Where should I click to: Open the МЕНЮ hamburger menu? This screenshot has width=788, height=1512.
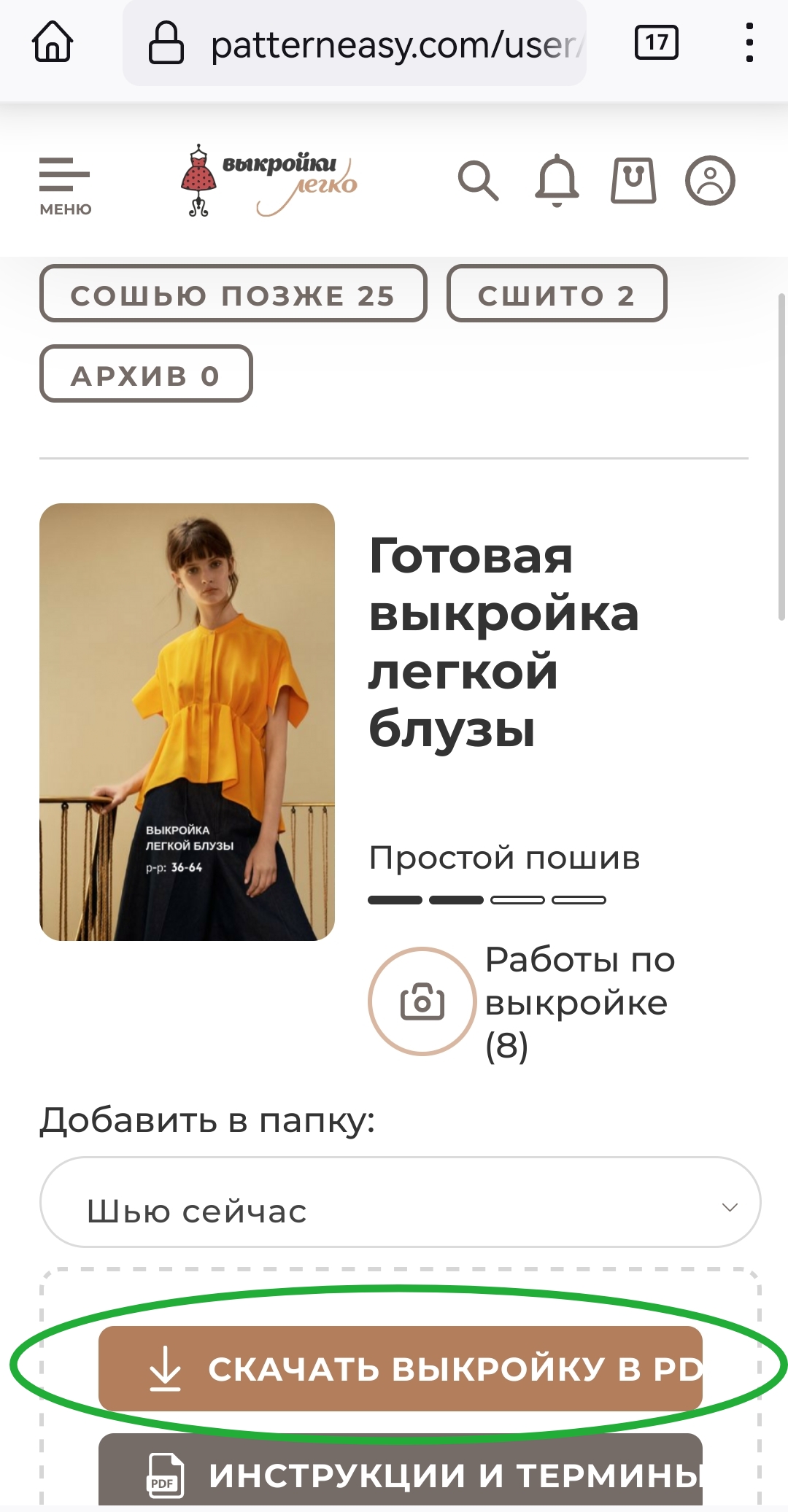(65, 185)
